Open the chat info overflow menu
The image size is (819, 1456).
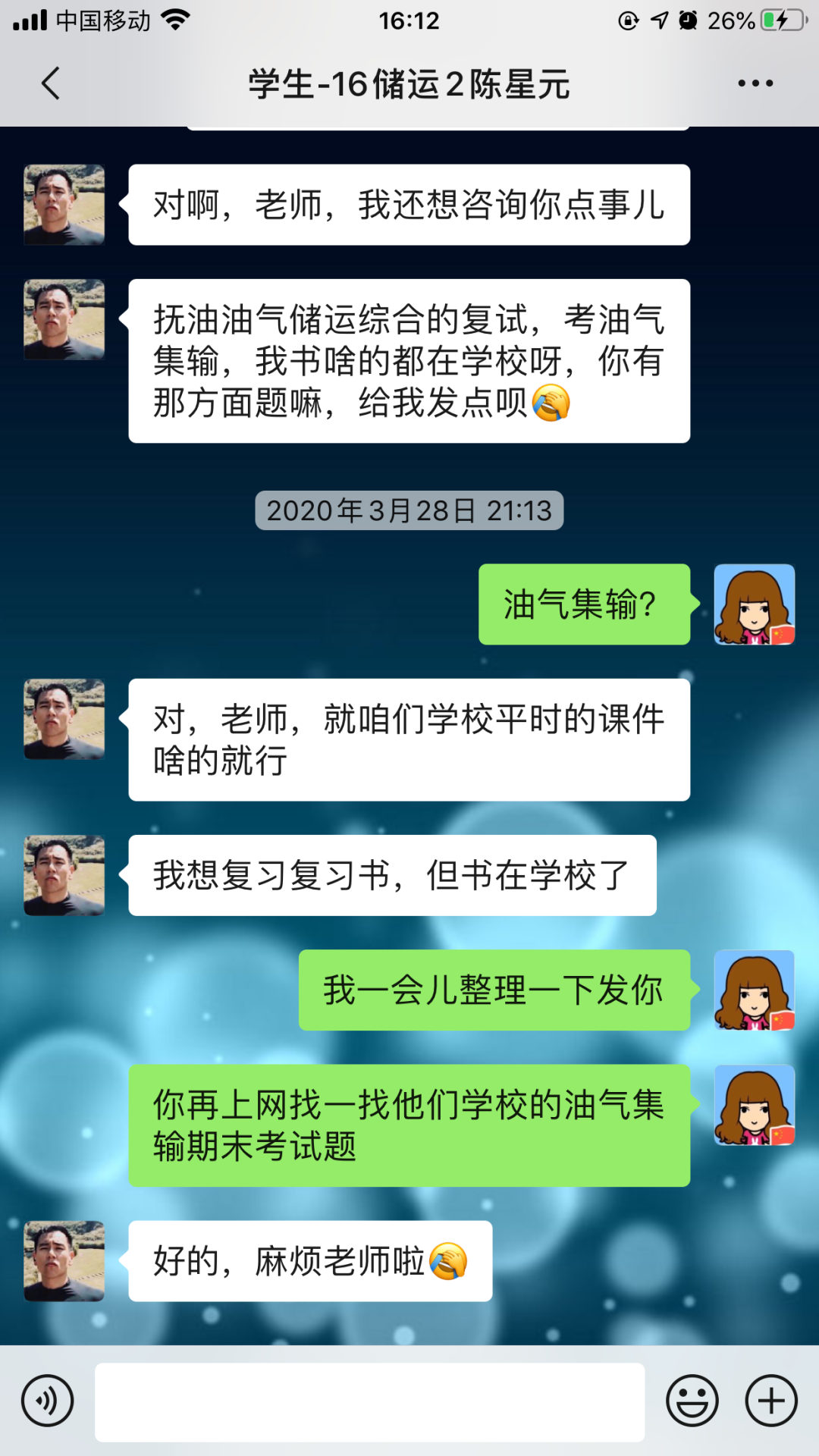point(755,83)
